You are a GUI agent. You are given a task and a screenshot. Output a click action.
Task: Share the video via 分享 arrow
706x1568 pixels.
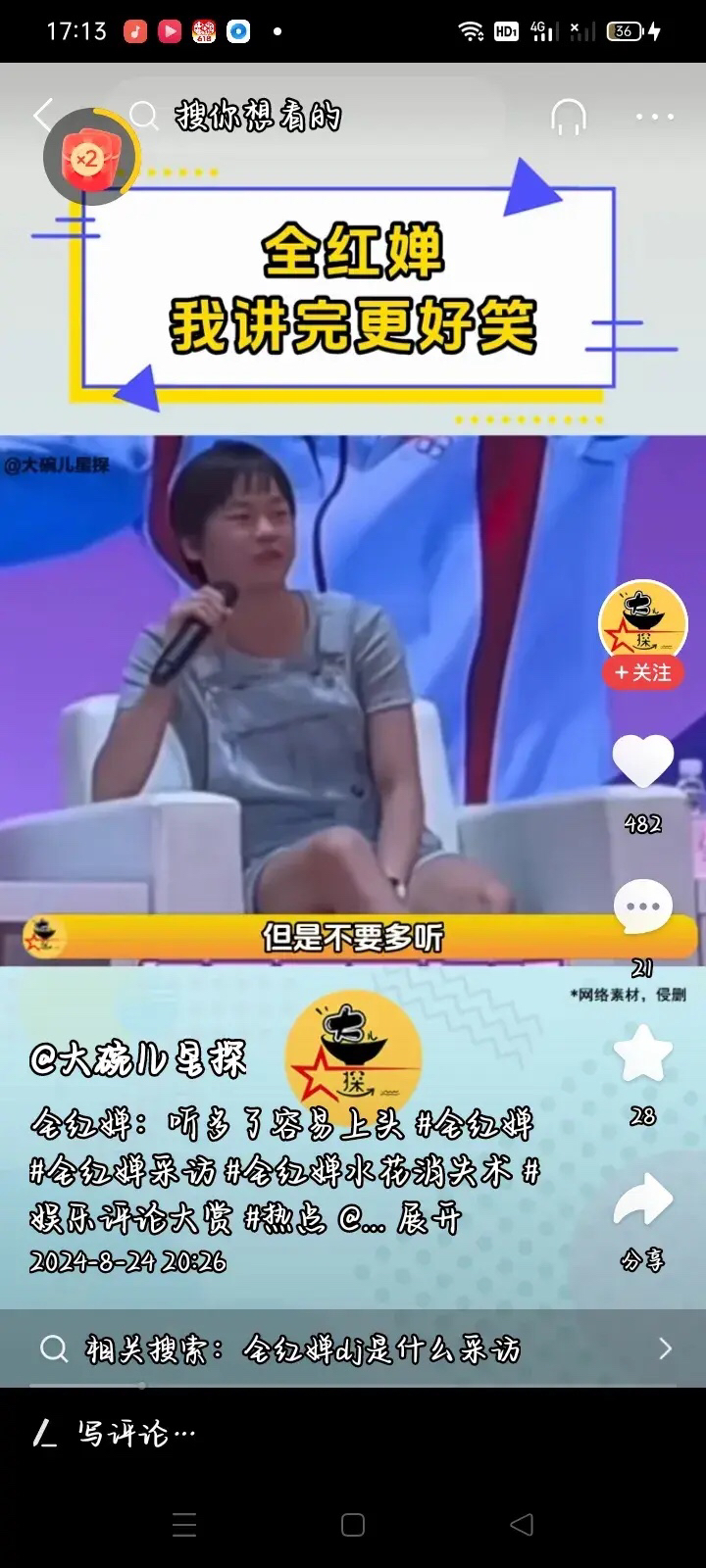point(642,1203)
